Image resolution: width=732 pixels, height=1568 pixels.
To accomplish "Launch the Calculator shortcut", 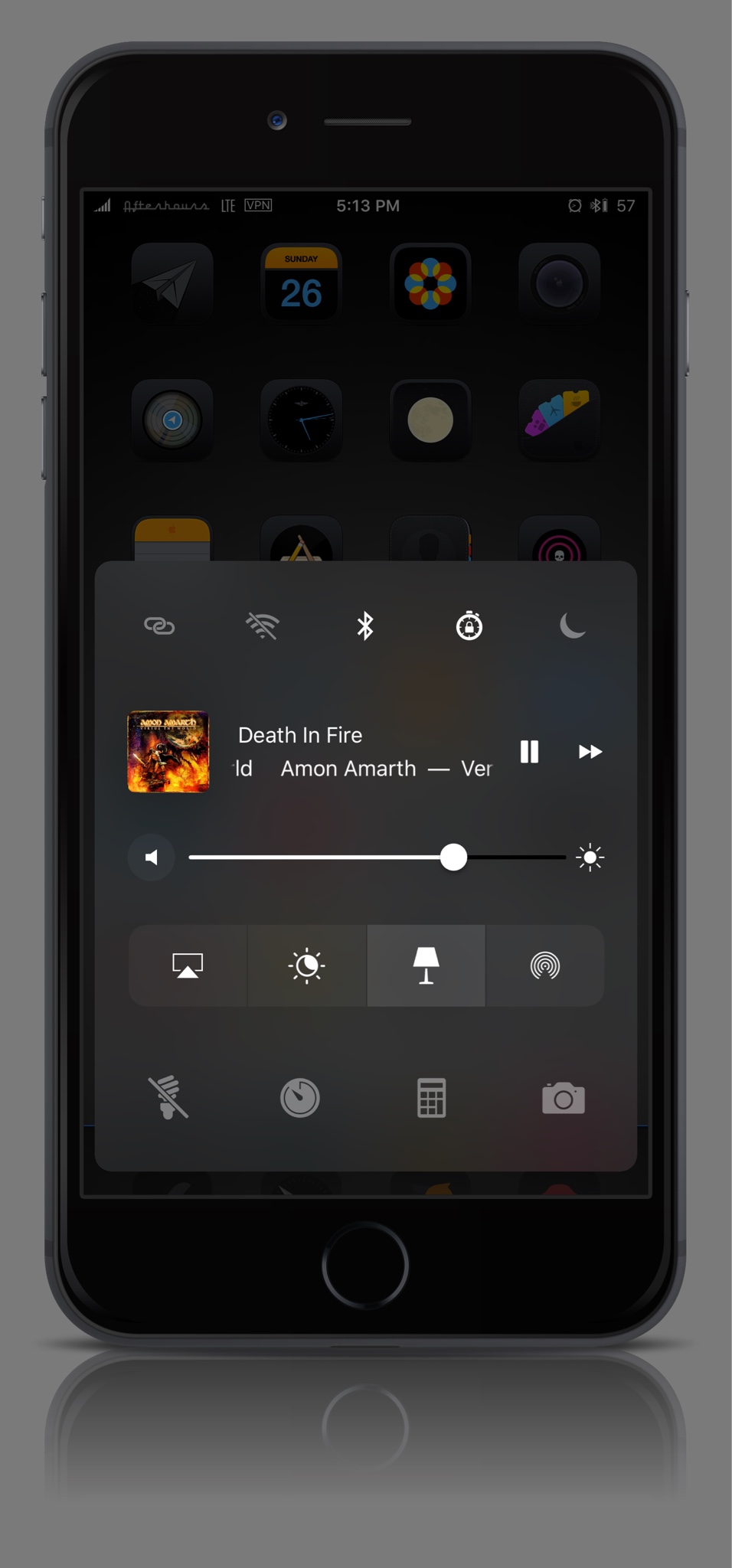I will 431,1098.
